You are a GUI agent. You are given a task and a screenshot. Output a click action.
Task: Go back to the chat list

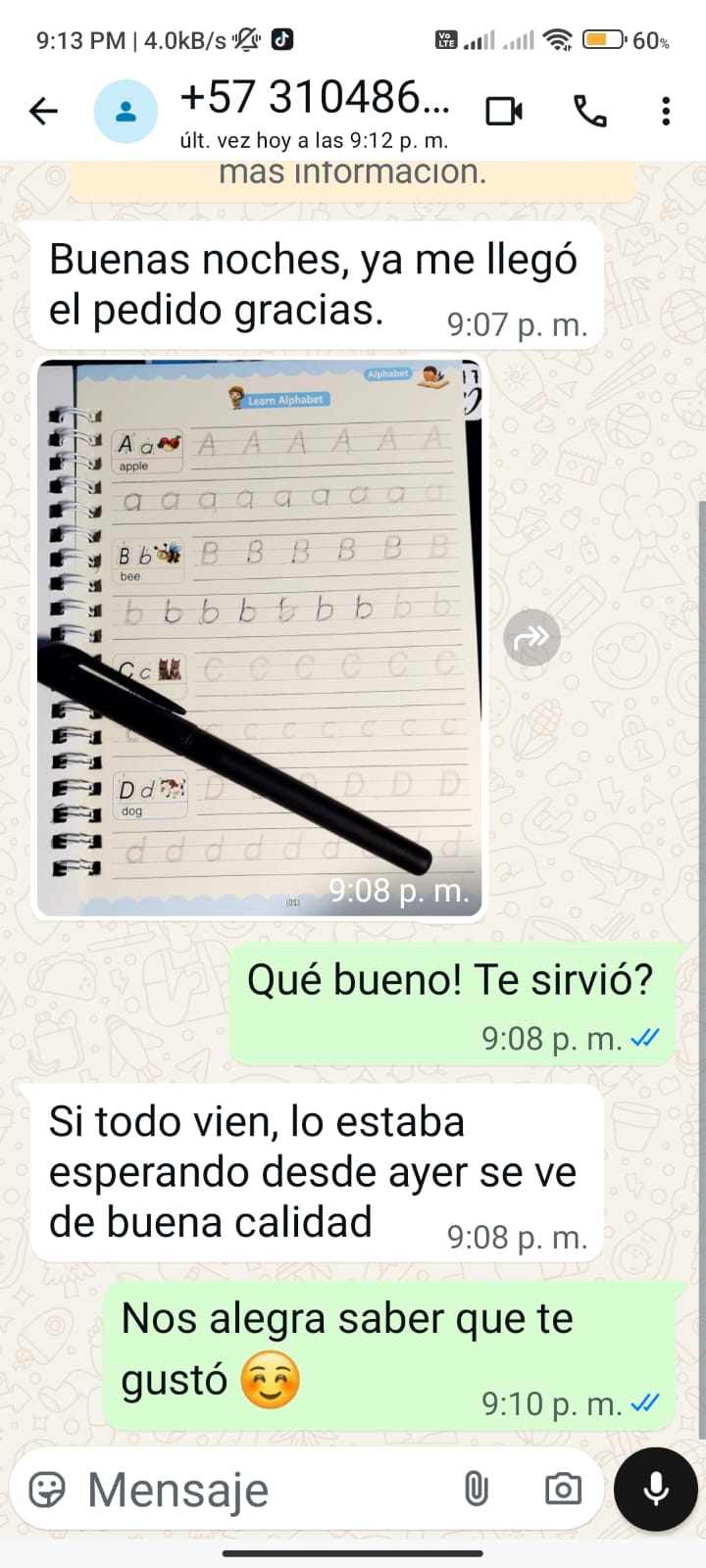click(43, 112)
